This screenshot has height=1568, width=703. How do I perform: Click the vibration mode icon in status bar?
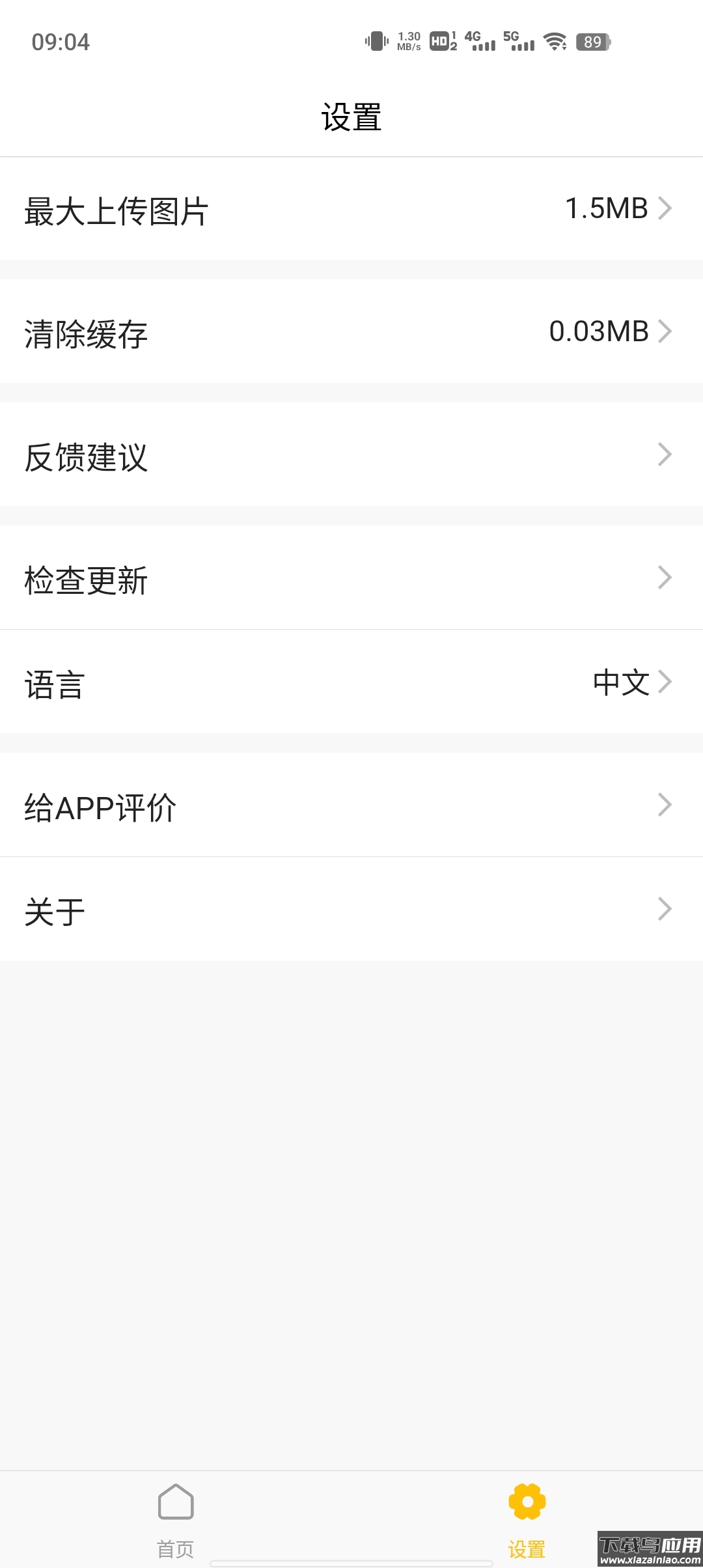[376, 41]
